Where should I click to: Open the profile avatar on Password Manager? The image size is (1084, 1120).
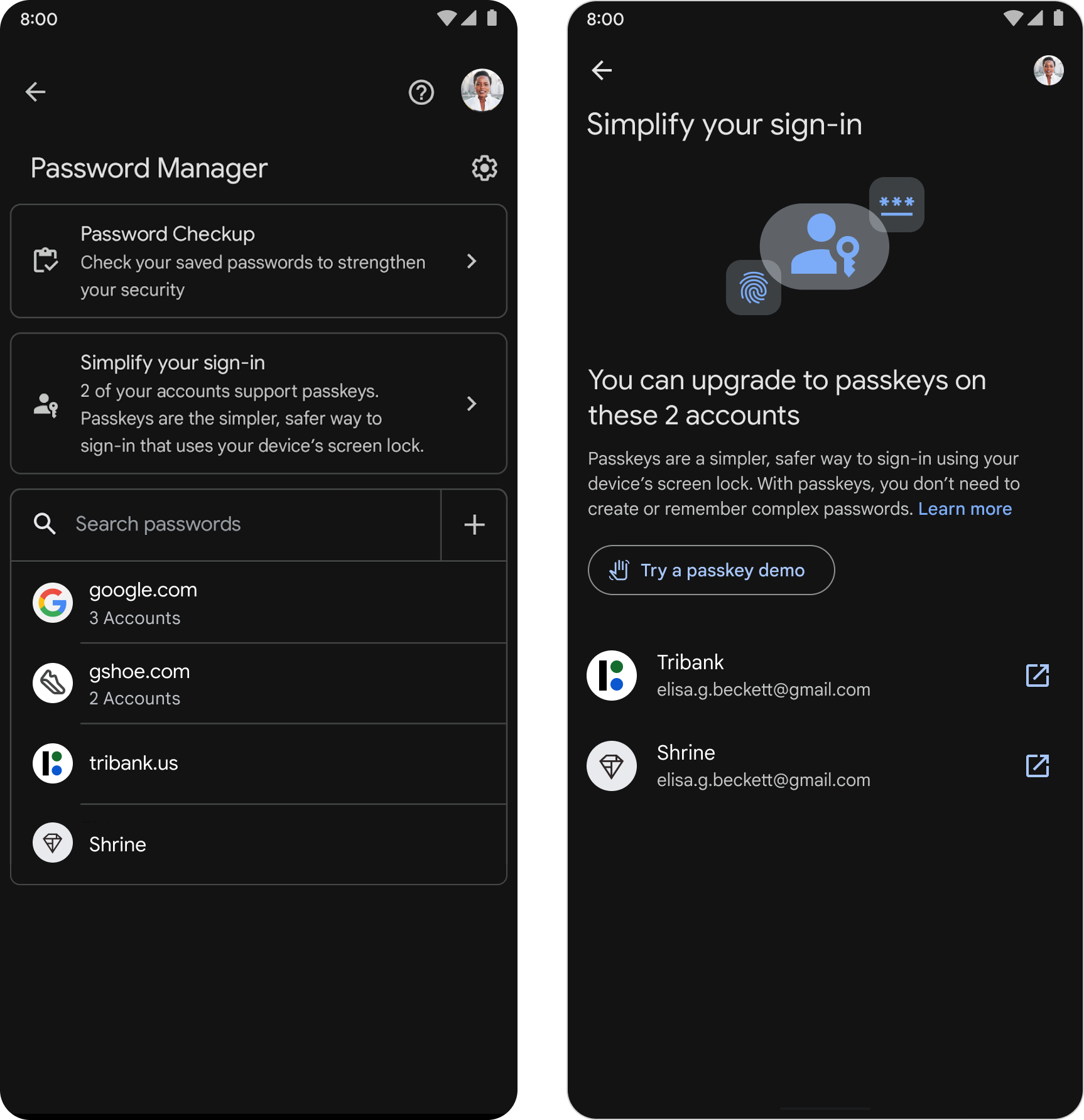482,90
